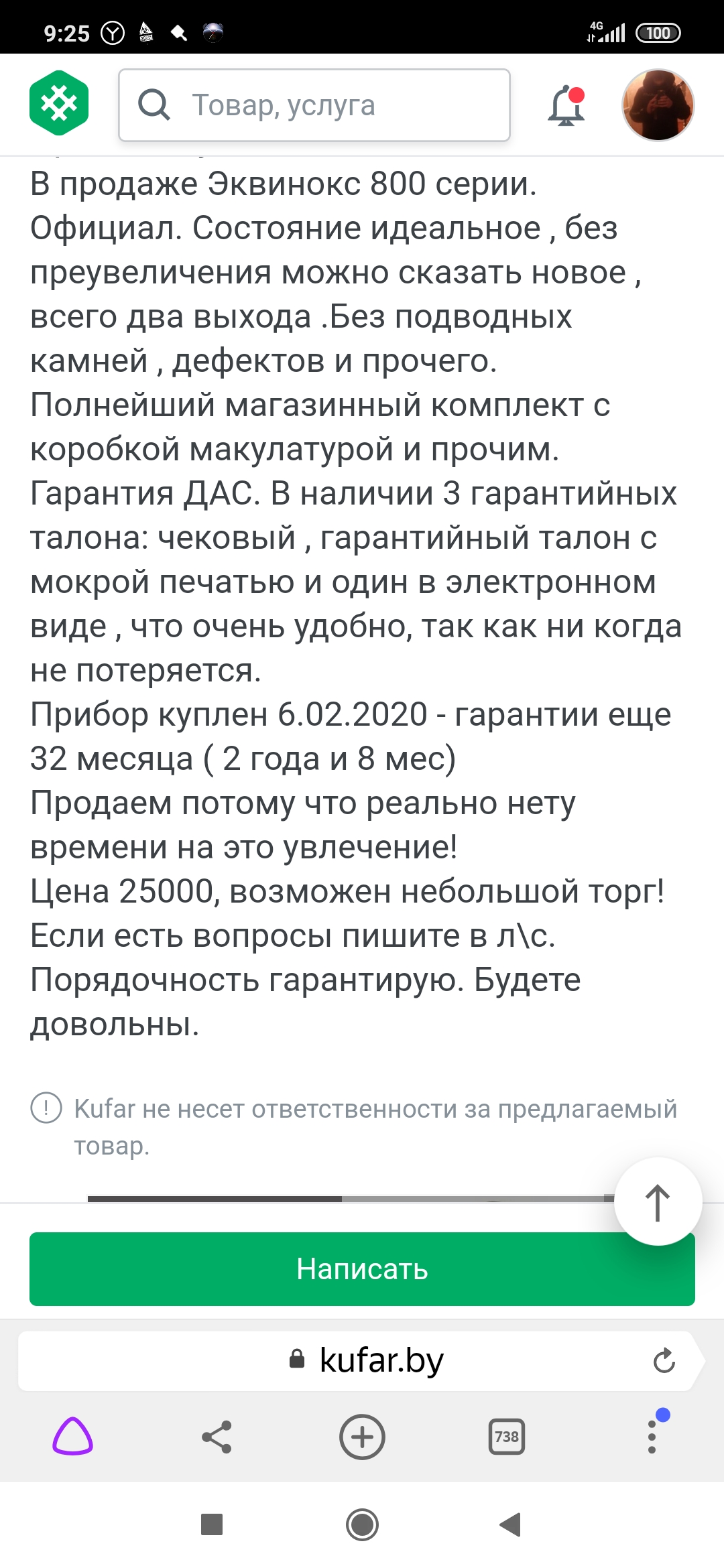Viewport: 724px width, 1568px height.
Task: Open the kufar.by address bar
Action: point(362,1361)
